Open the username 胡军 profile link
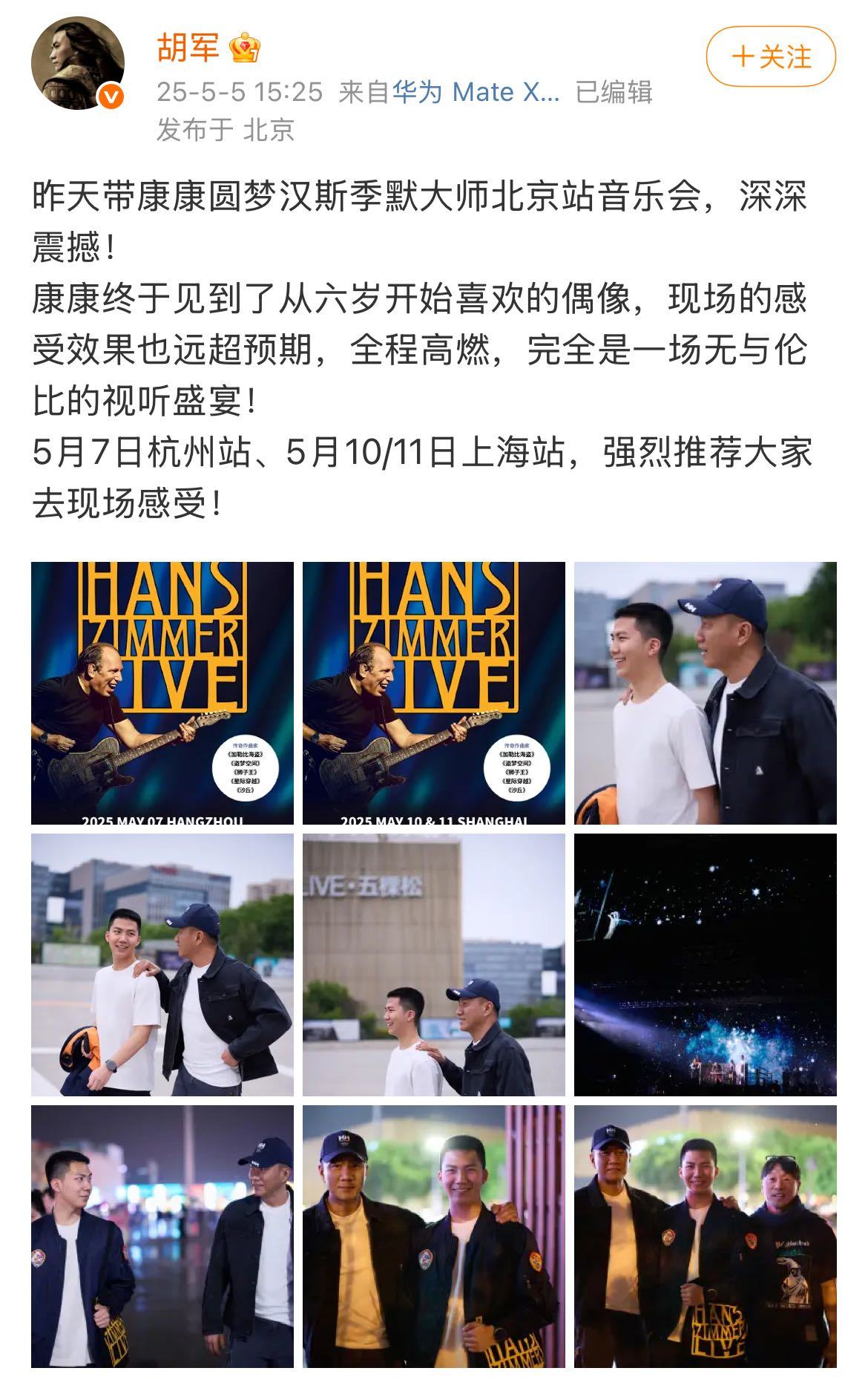The image size is (868, 1391). [188, 48]
